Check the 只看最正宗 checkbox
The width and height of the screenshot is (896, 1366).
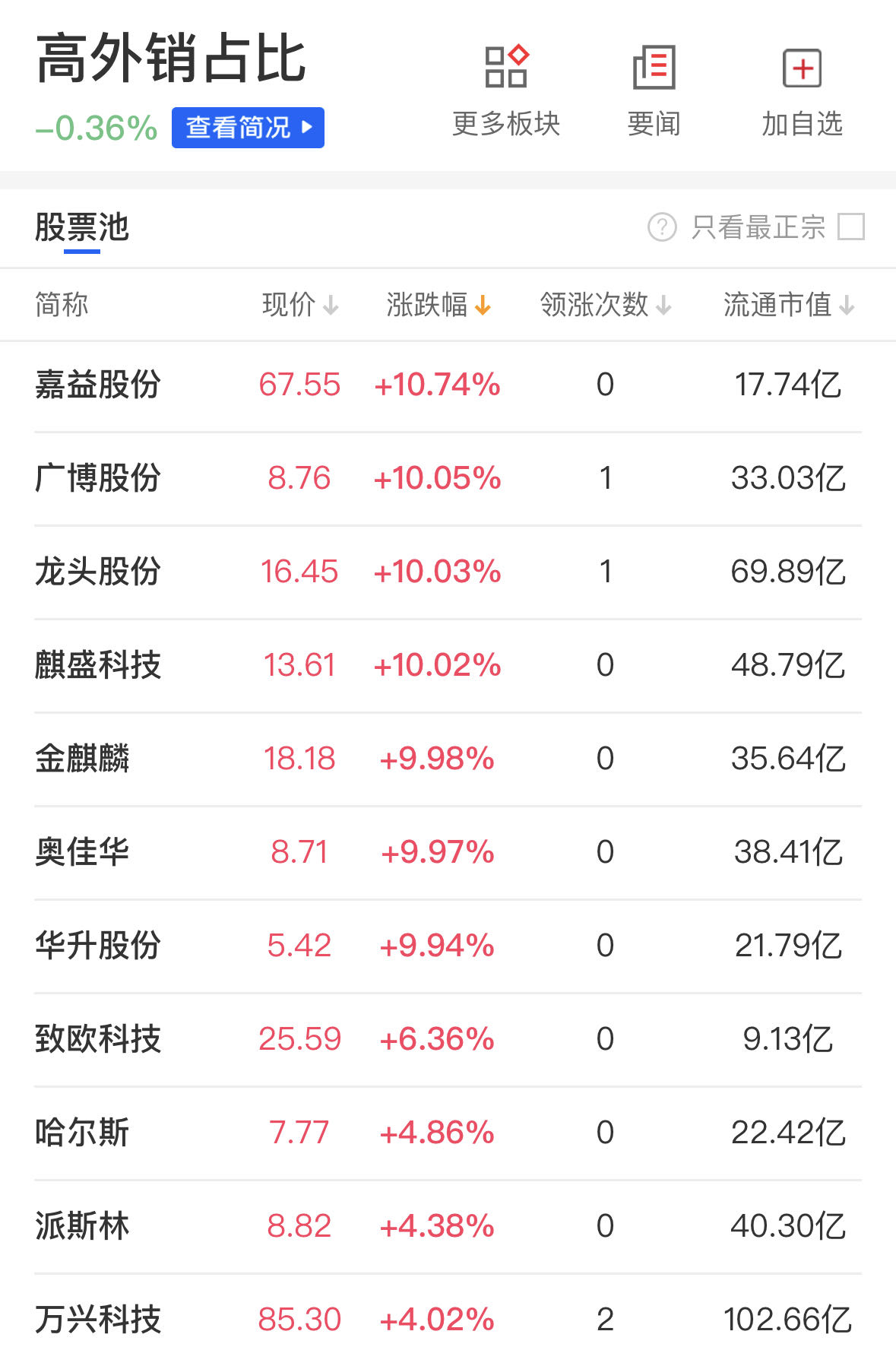(x=850, y=227)
